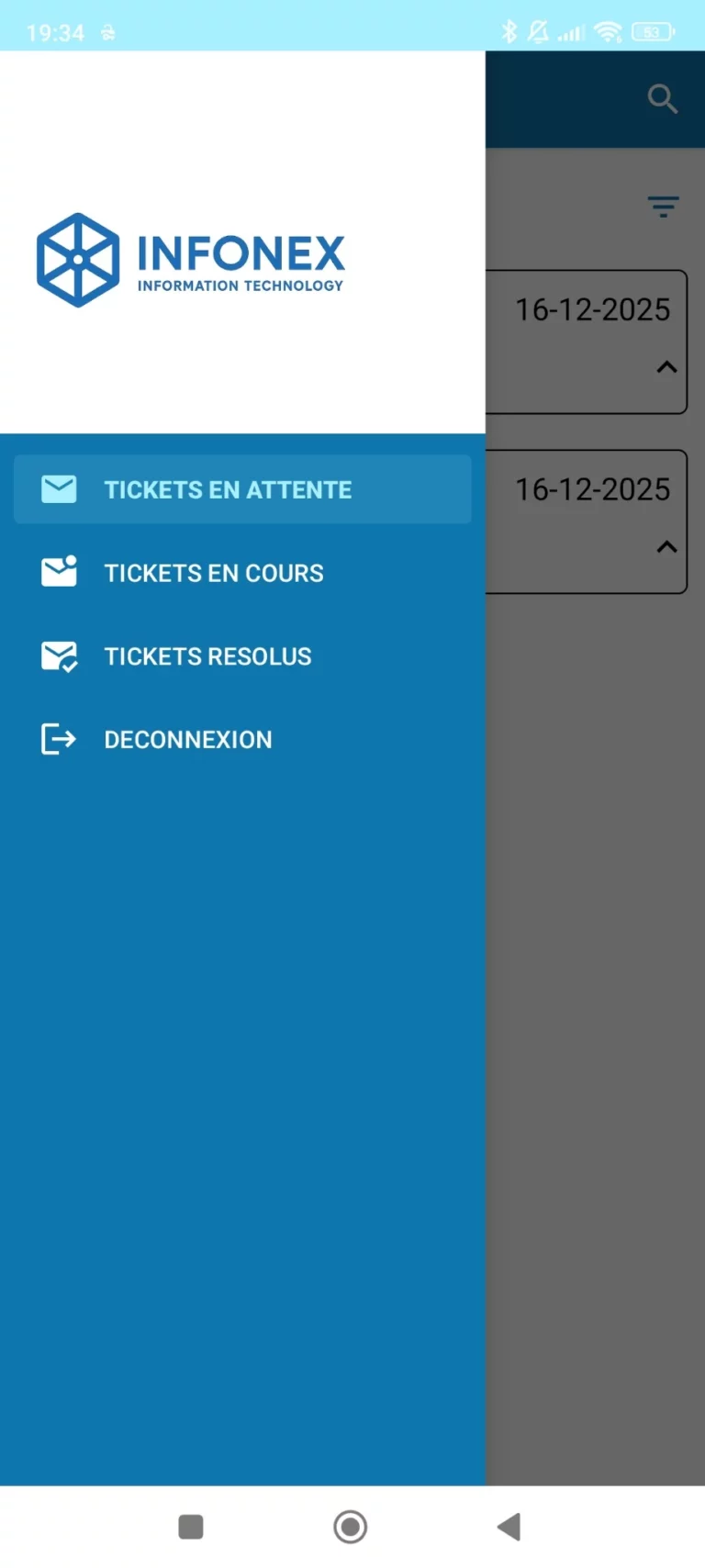Tap the Infonex Information Technology text
The width and height of the screenshot is (705, 1568).
coord(241,258)
